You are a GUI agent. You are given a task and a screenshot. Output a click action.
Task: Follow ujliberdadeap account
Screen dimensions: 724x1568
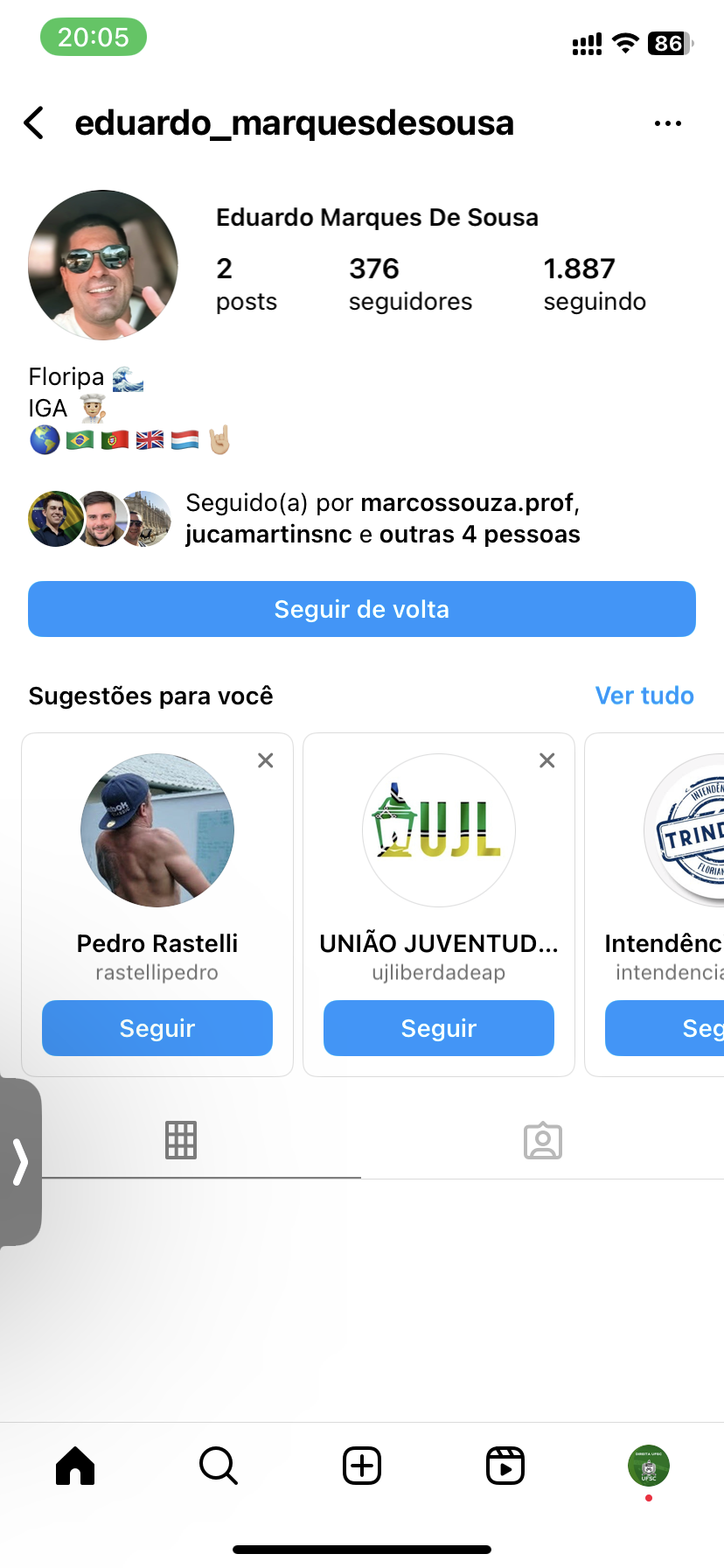[439, 1028]
